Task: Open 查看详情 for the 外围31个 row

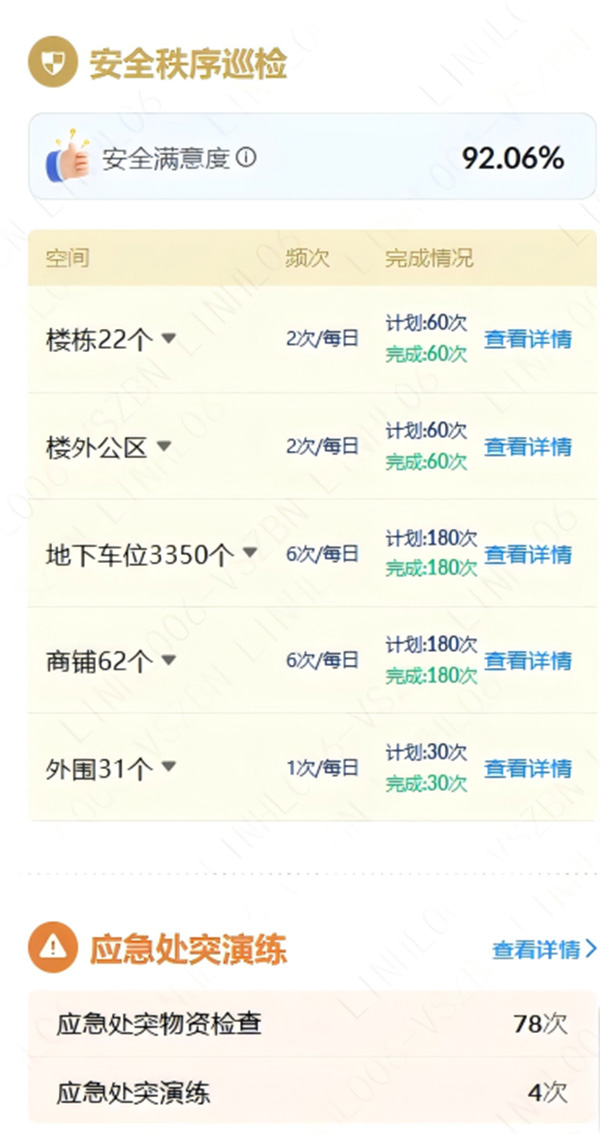Action: click(528, 768)
